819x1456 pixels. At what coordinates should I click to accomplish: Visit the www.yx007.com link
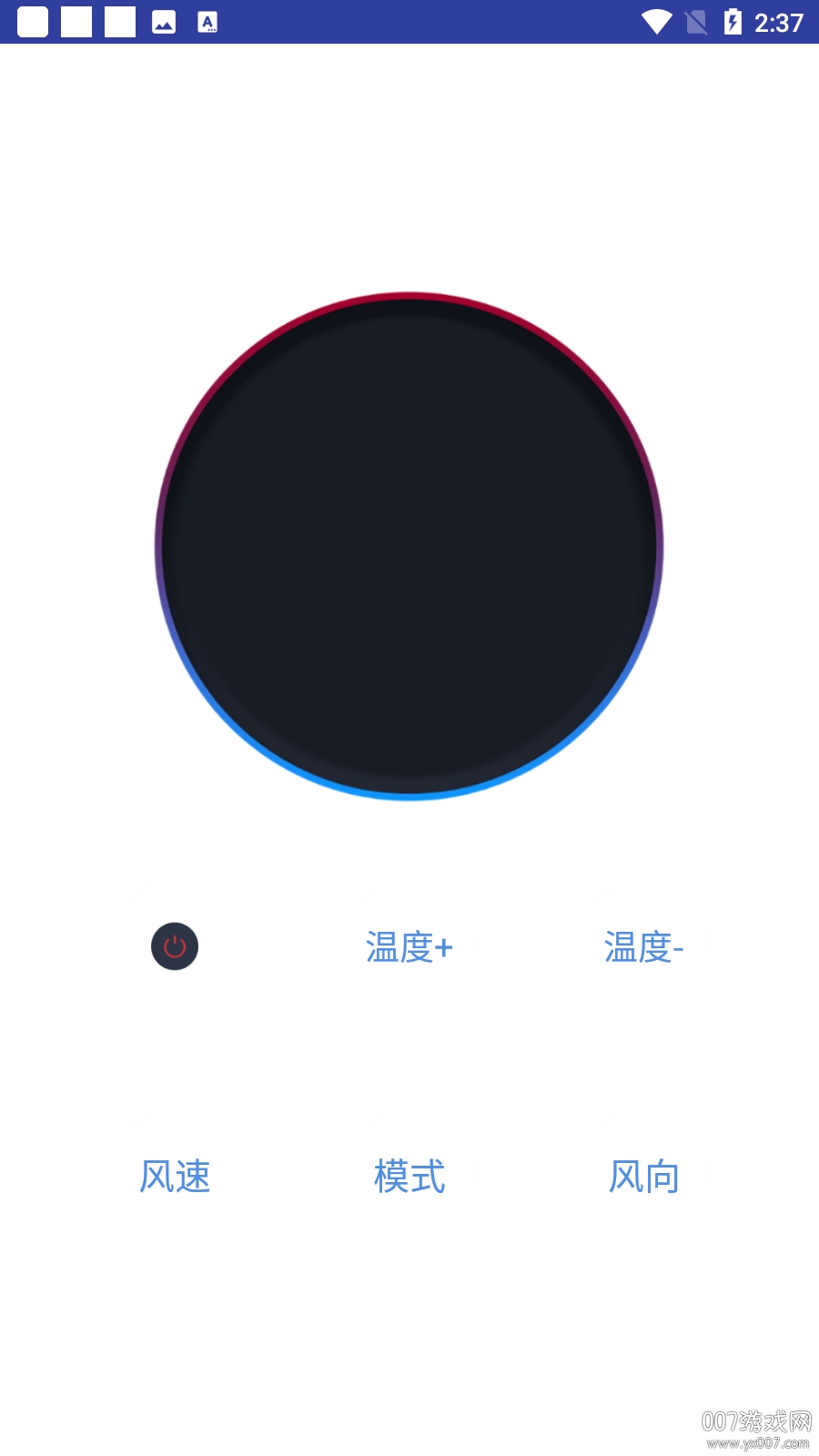758,1442
